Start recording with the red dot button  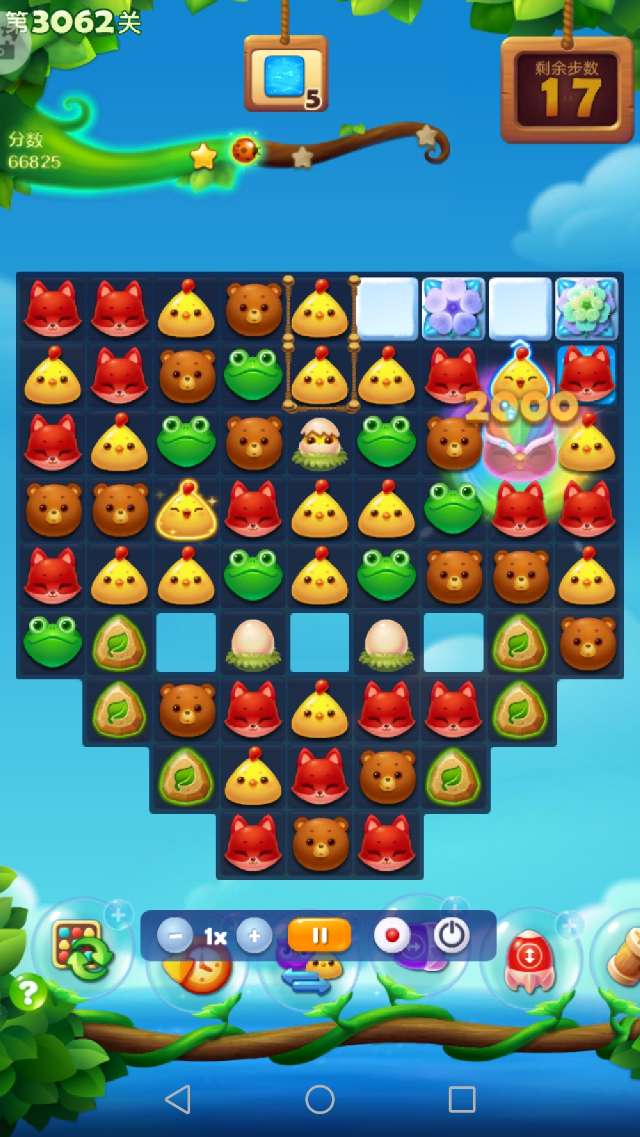point(392,936)
